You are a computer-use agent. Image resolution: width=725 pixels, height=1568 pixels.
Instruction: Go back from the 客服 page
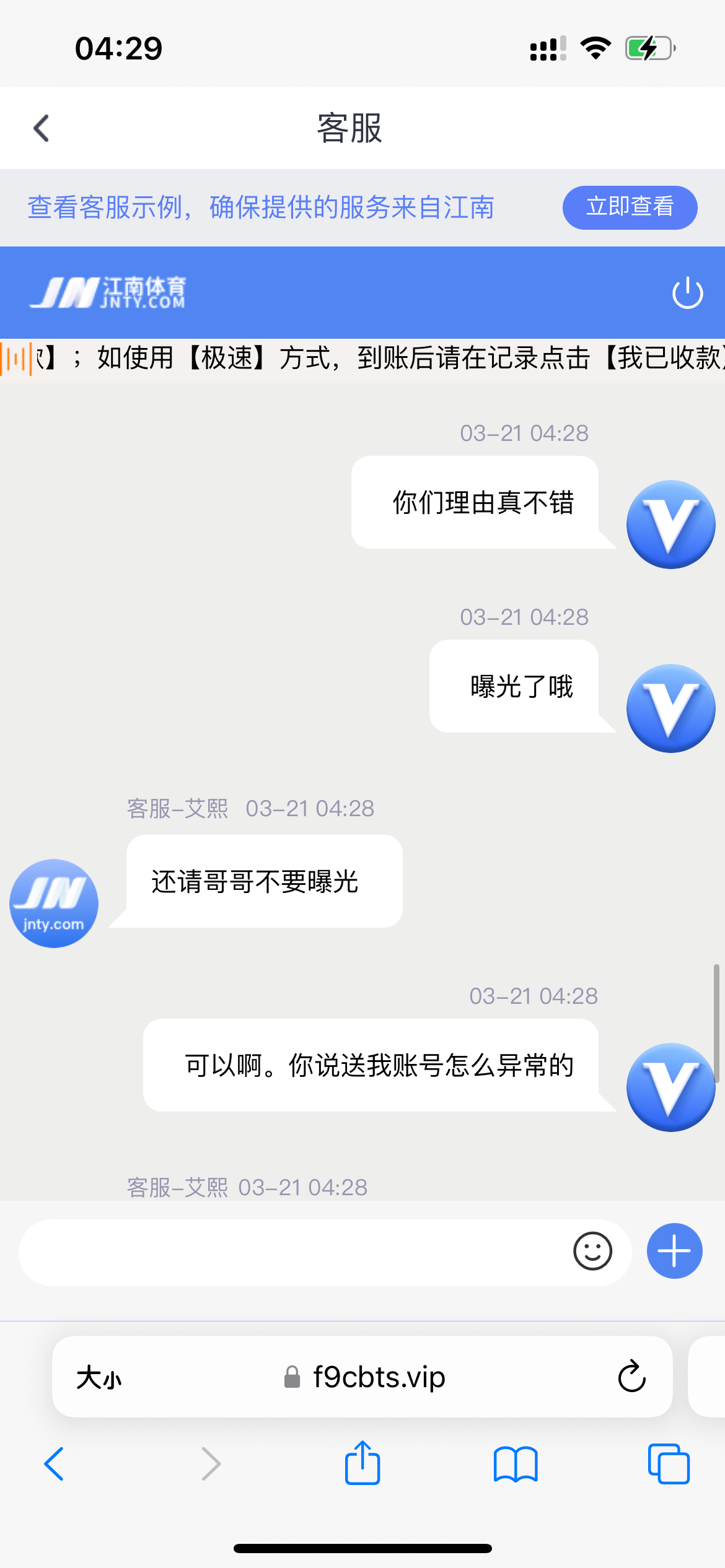tap(42, 128)
